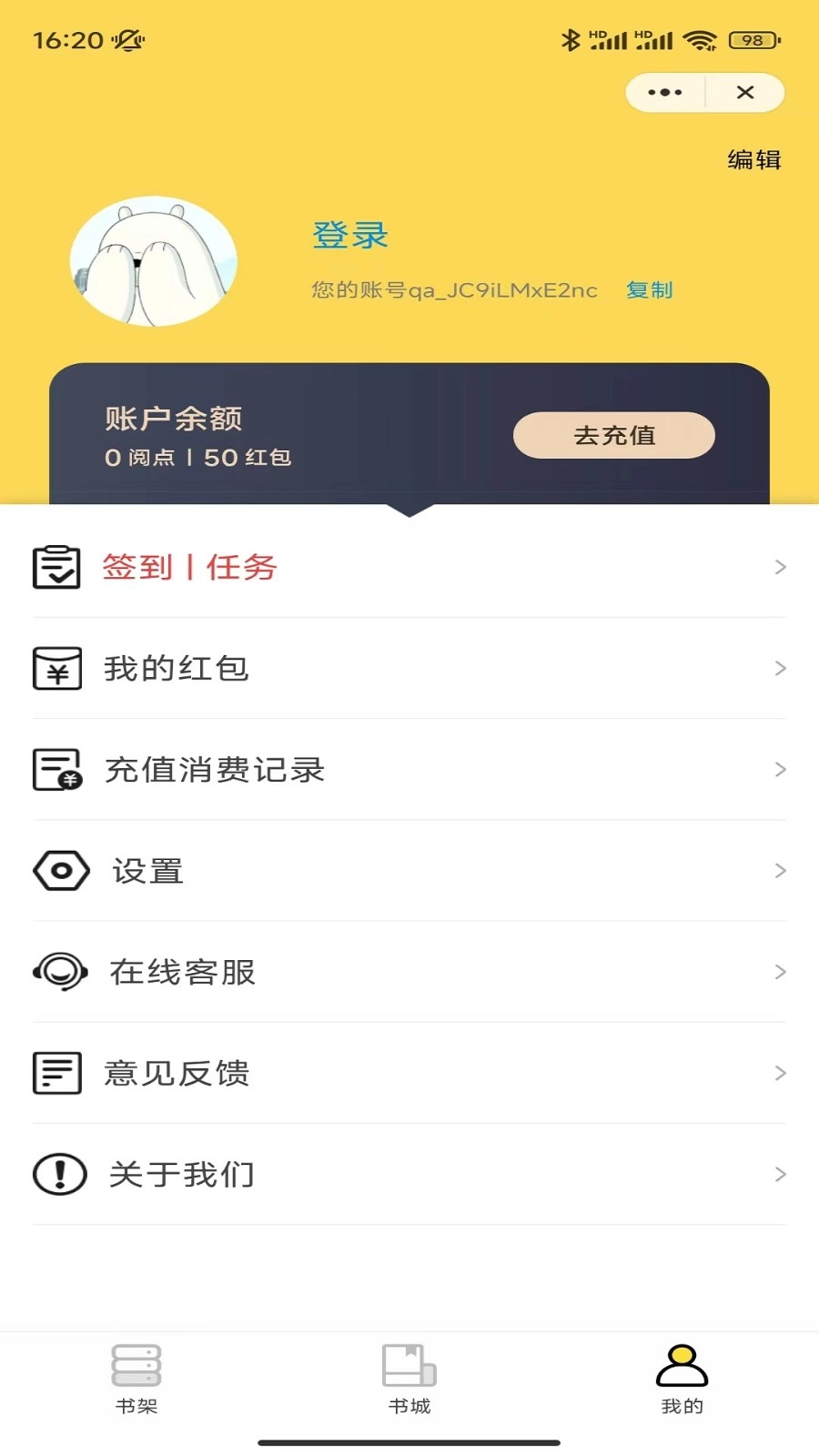The image size is (819, 1456).
Task: Click the polar bear profile avatar
Action: (153, 261)
